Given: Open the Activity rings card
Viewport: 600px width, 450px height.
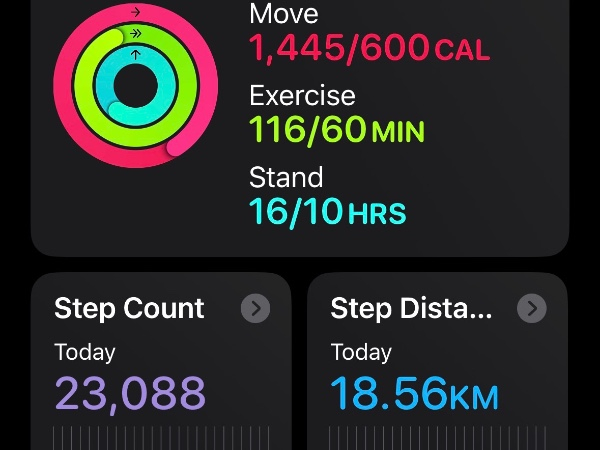Looking at the screenshot, I should click(300, 120).
